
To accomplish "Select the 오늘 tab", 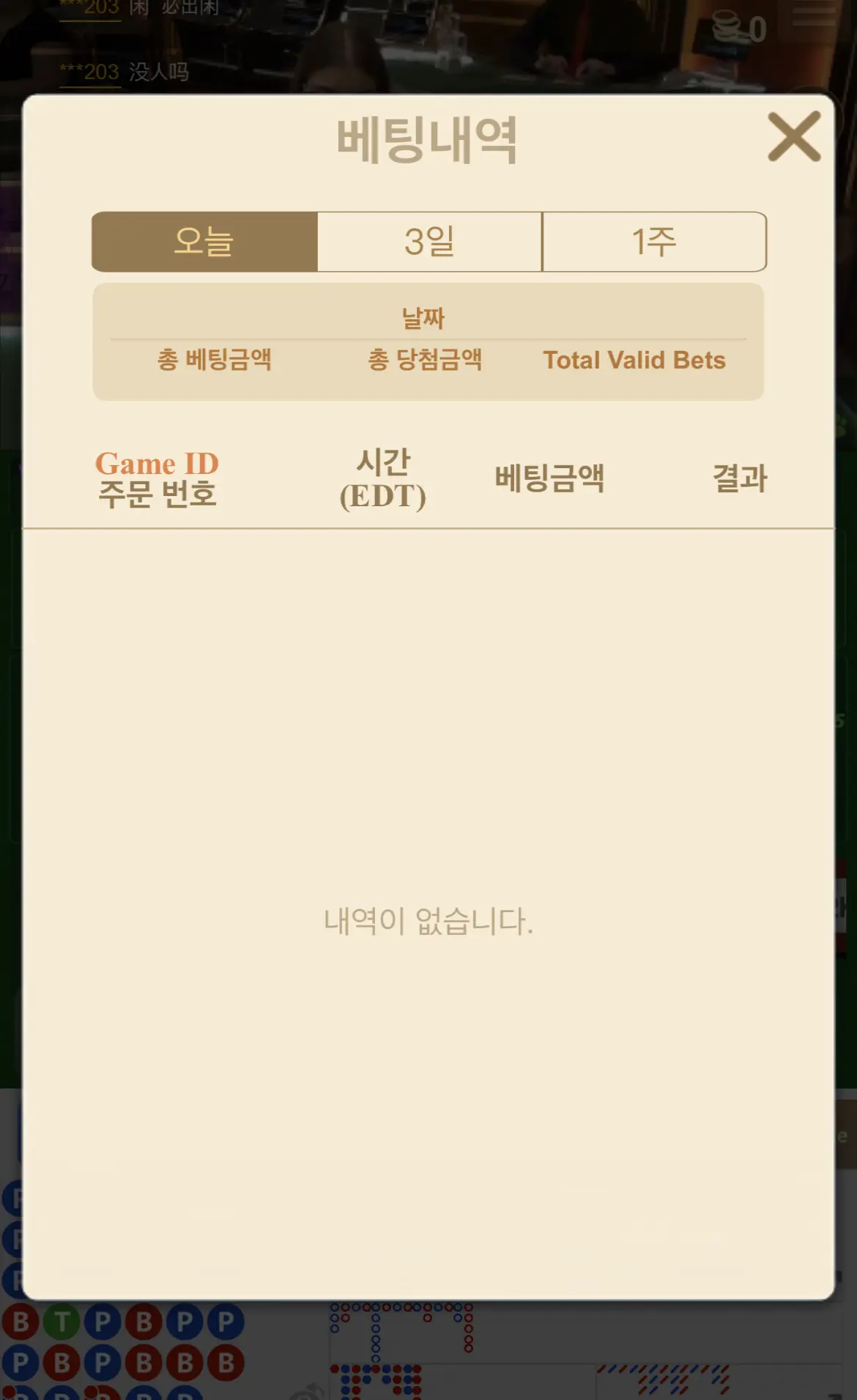I will pos(204,242).
